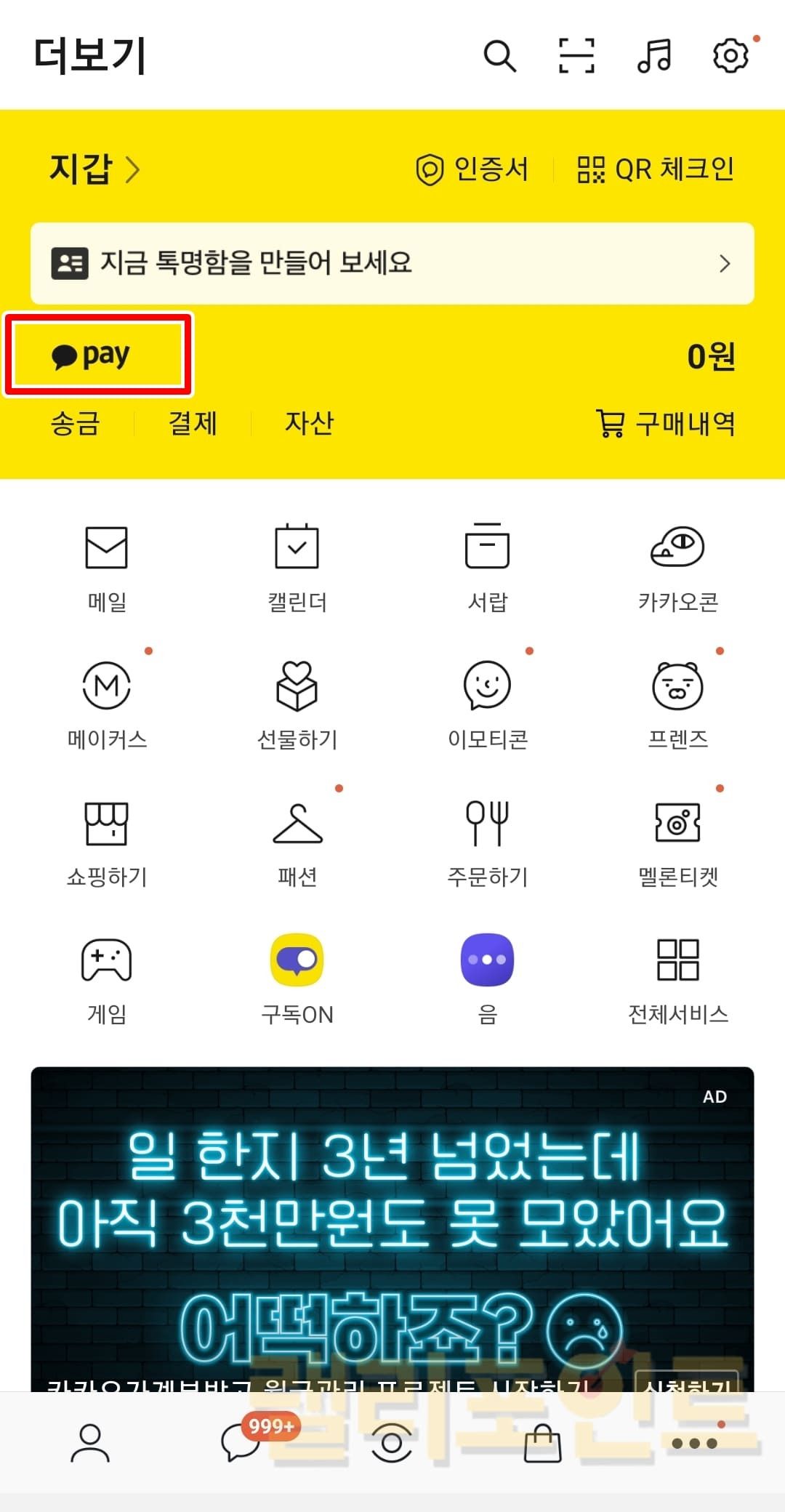Open the search icon in the top bar
This screenshot has width=785, height=1512.
pyautogui.click(x=499, y=56)
